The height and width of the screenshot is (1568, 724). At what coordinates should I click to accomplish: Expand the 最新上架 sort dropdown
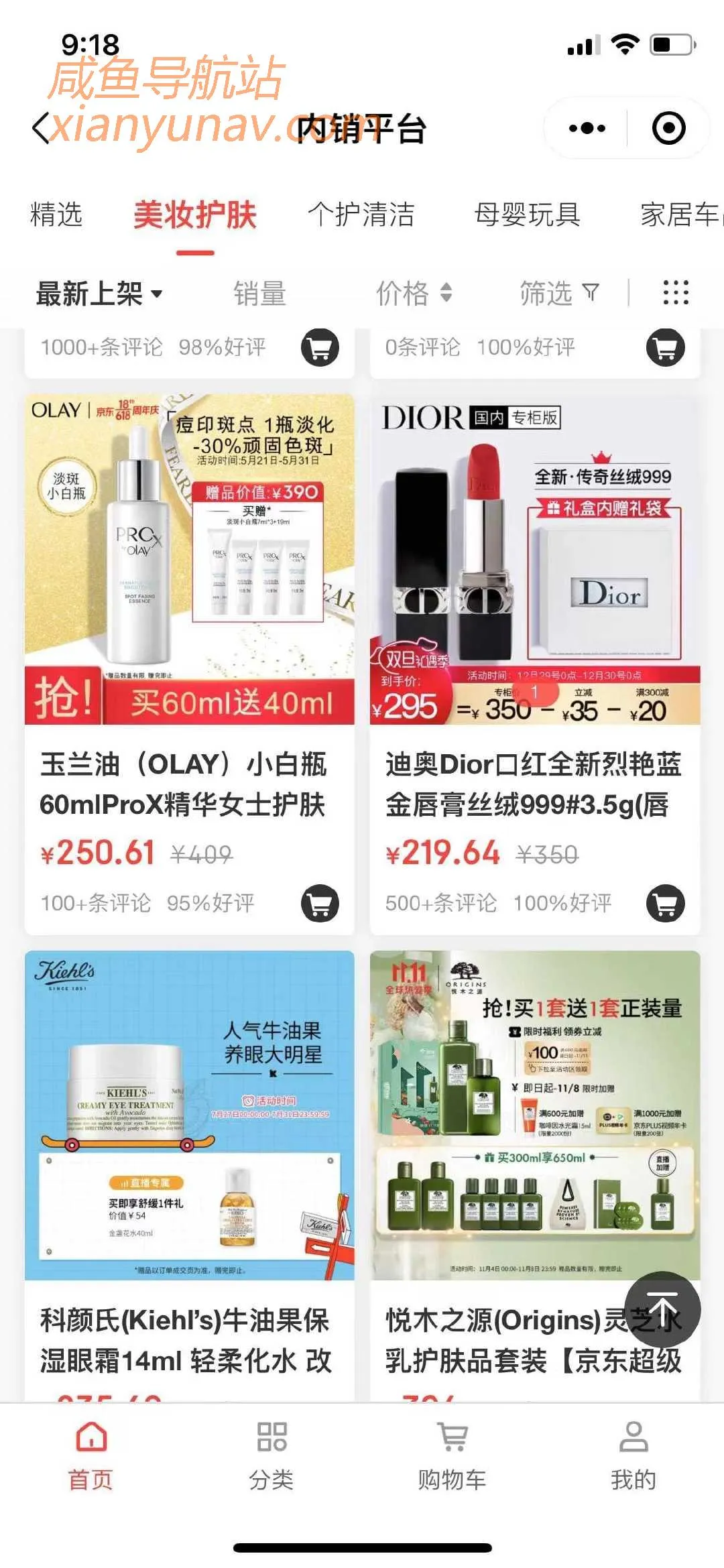click(x=99, y=294)
